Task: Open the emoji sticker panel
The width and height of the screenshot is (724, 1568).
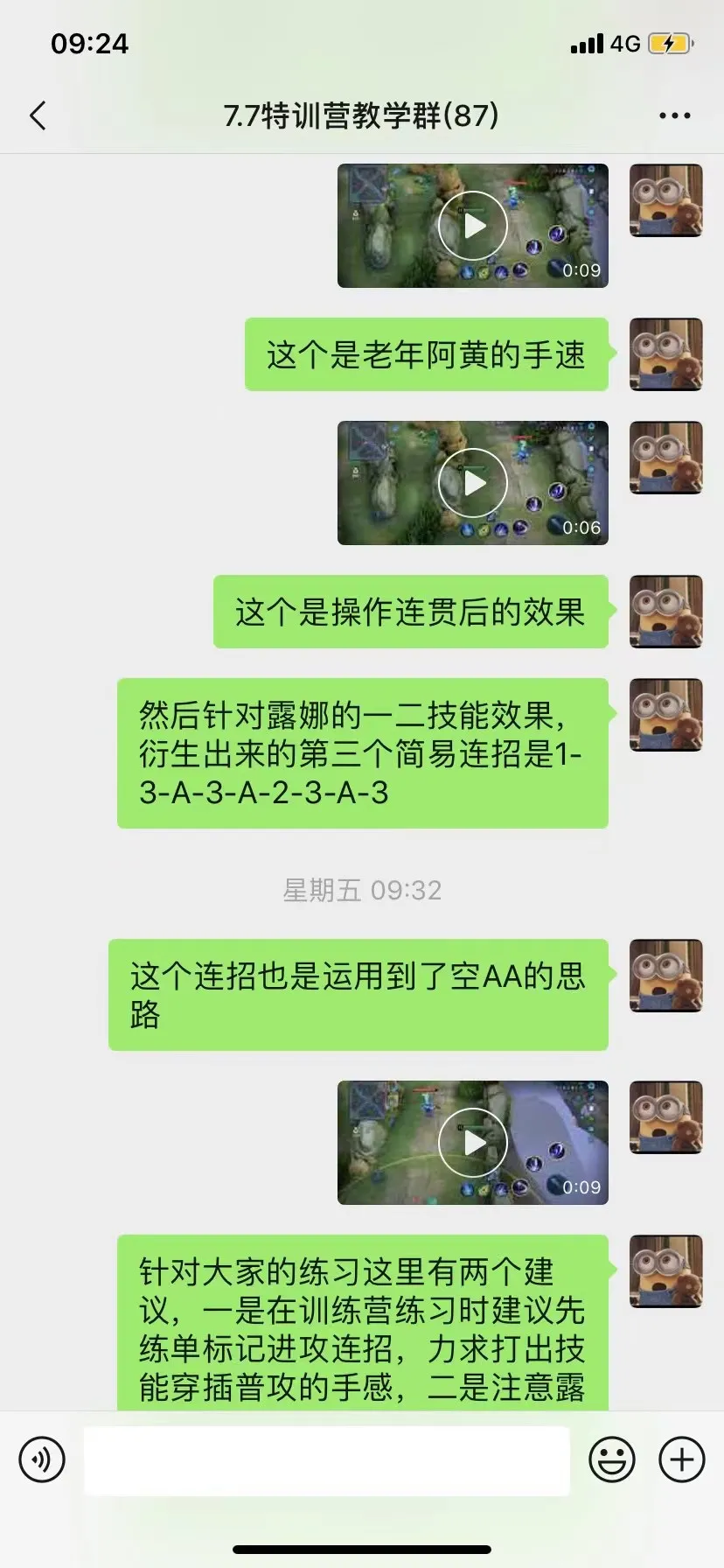Action: tap(612, 1459)
